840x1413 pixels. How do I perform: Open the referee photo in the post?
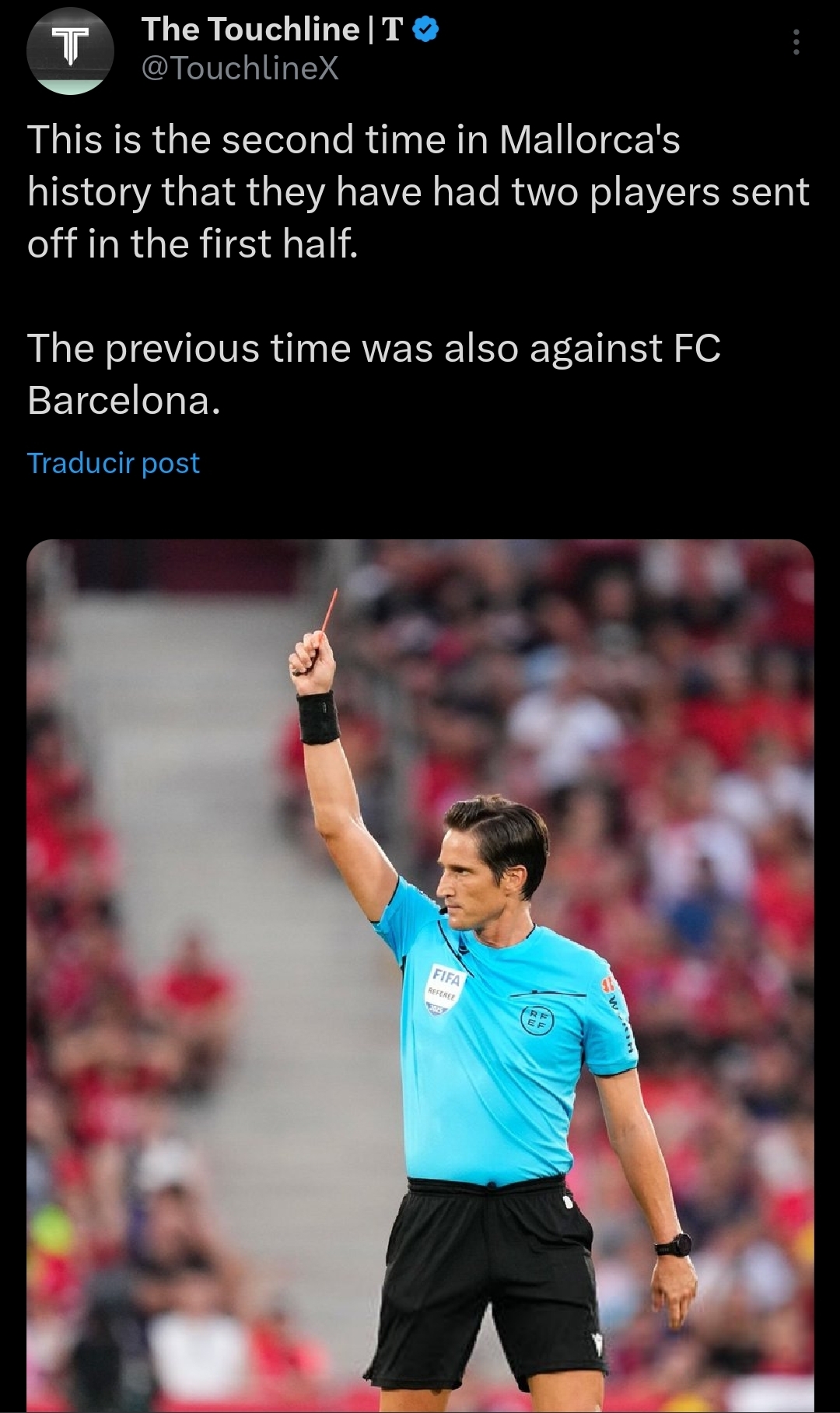tap(420, 973)
